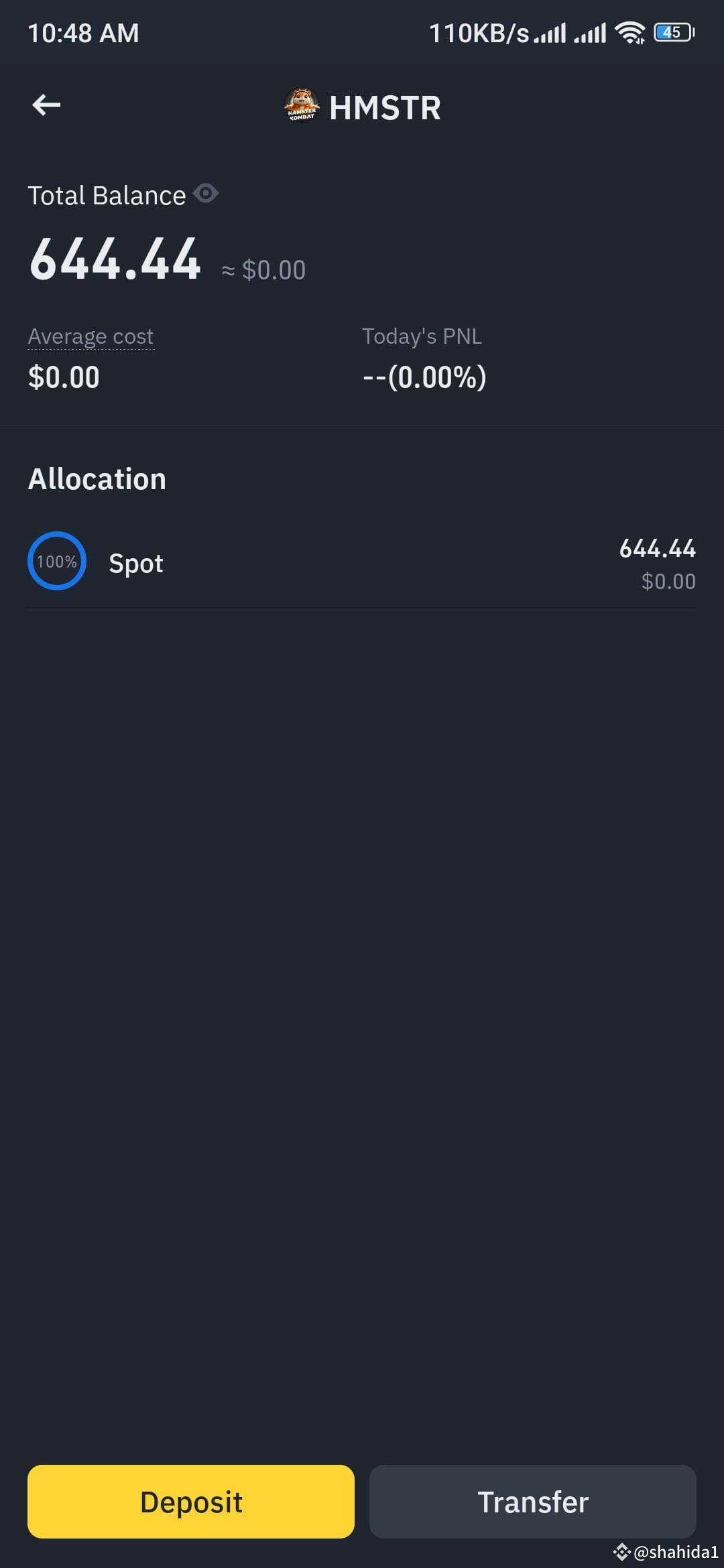
Task: Toggle balance visibility with the eye icon
Action: point(206,193)
